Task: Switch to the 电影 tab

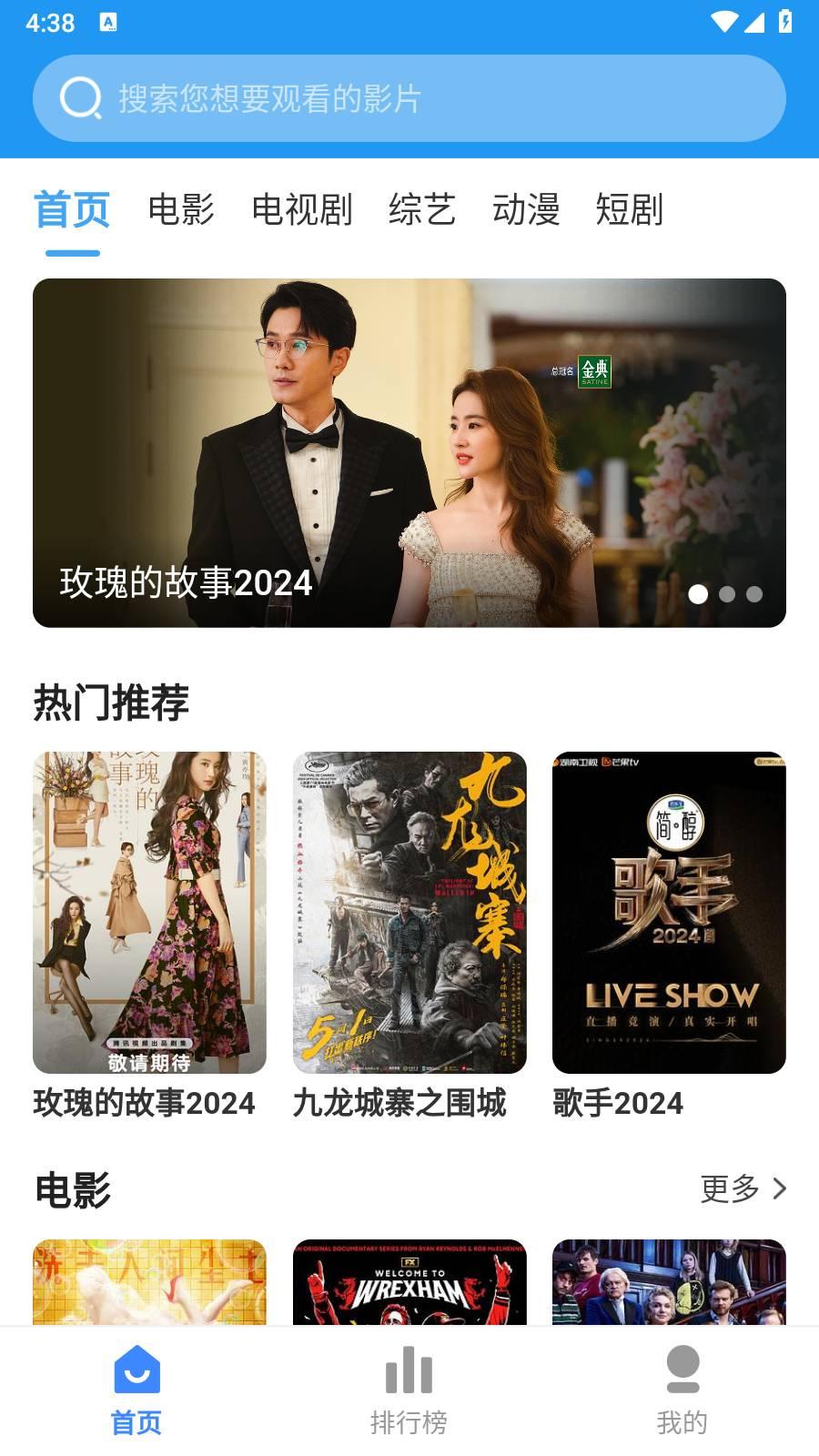Action: (x=182, y=210)
